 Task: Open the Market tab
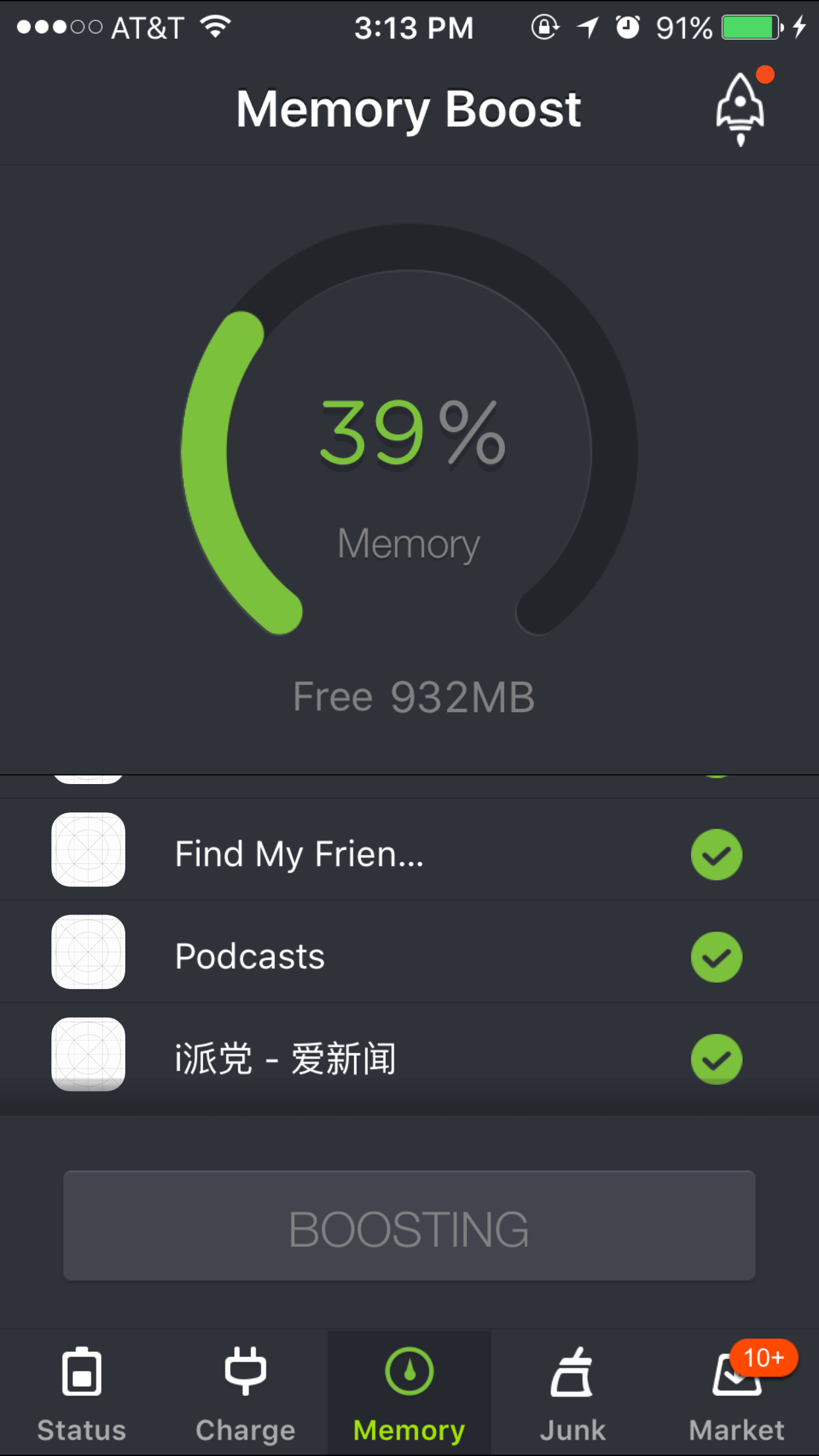click(x=737, y=1393)
